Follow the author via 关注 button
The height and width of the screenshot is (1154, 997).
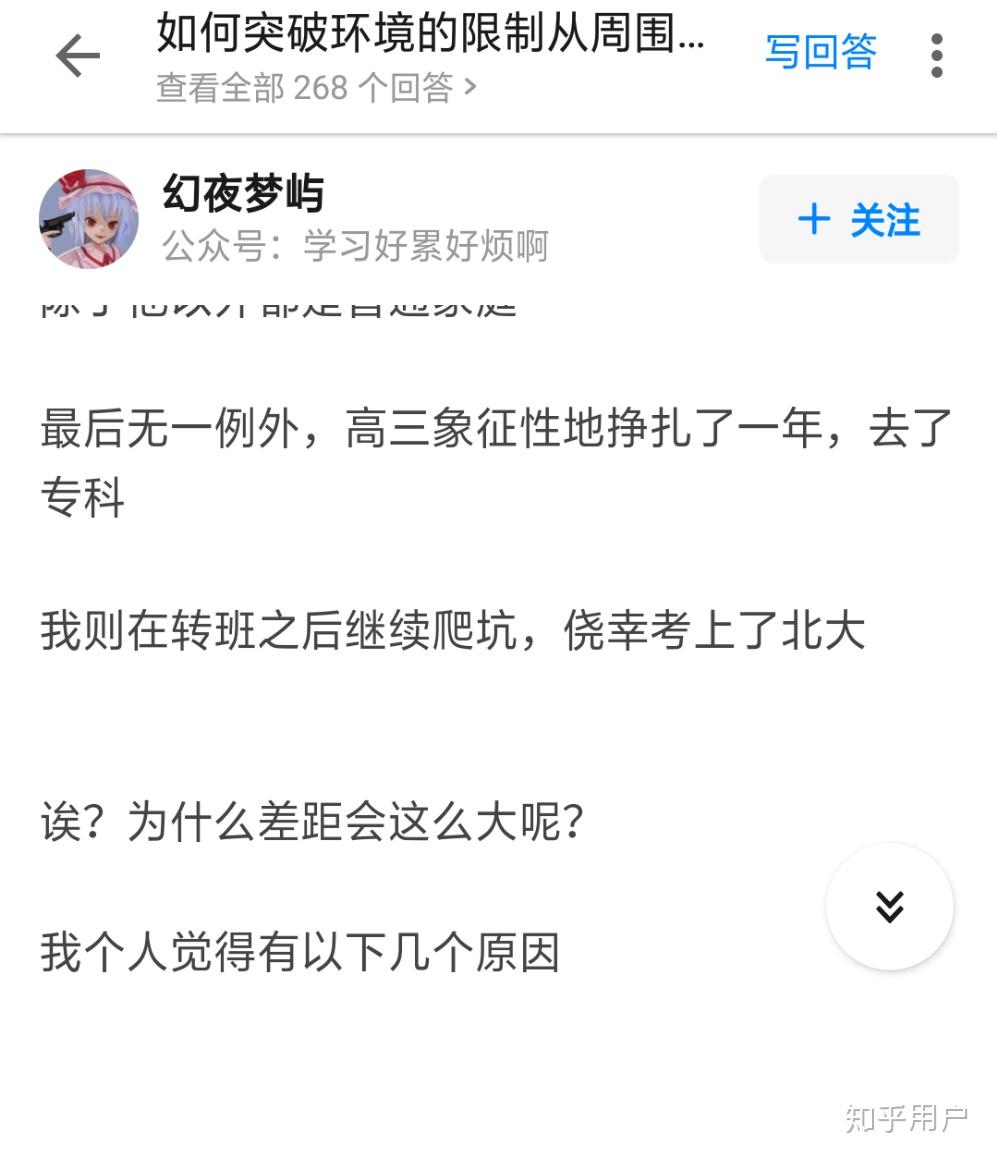pyautogui.click(x=859, y=219)
